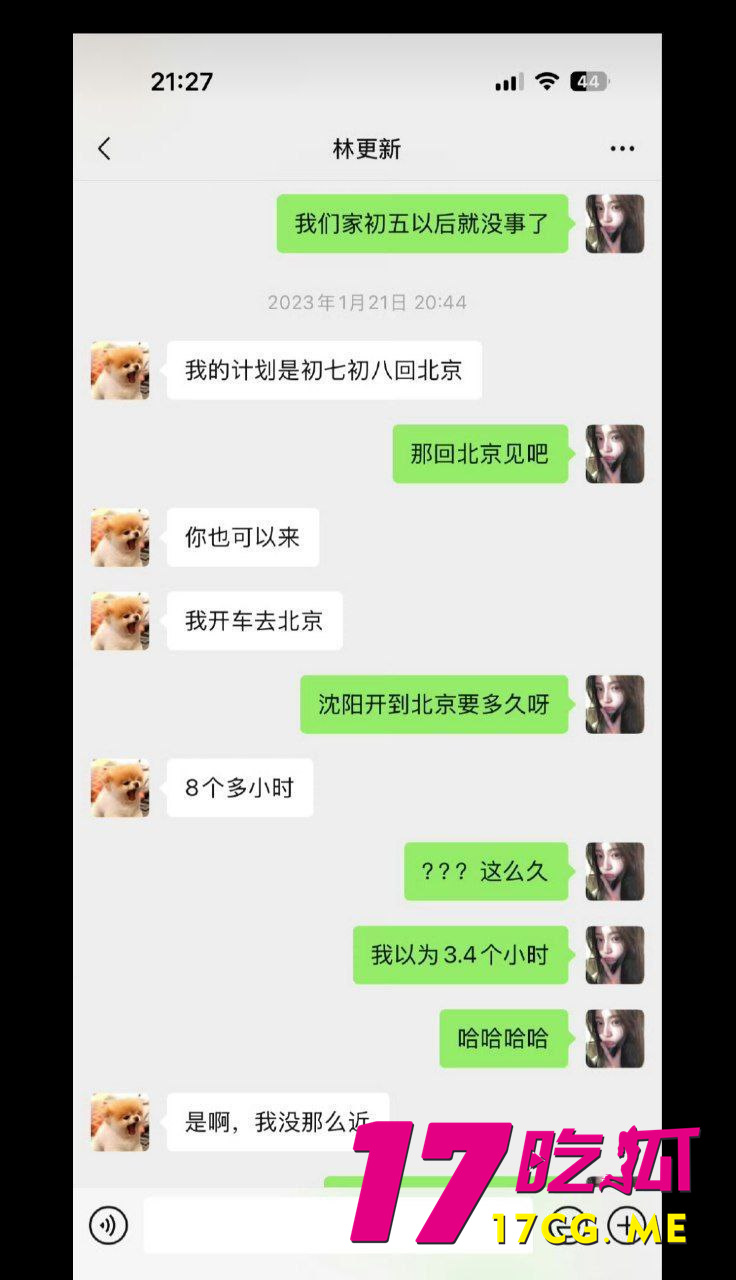Switch to voice message input
The height and width of the screenshot is (1280, 736).
click(x=108, y=1224)
